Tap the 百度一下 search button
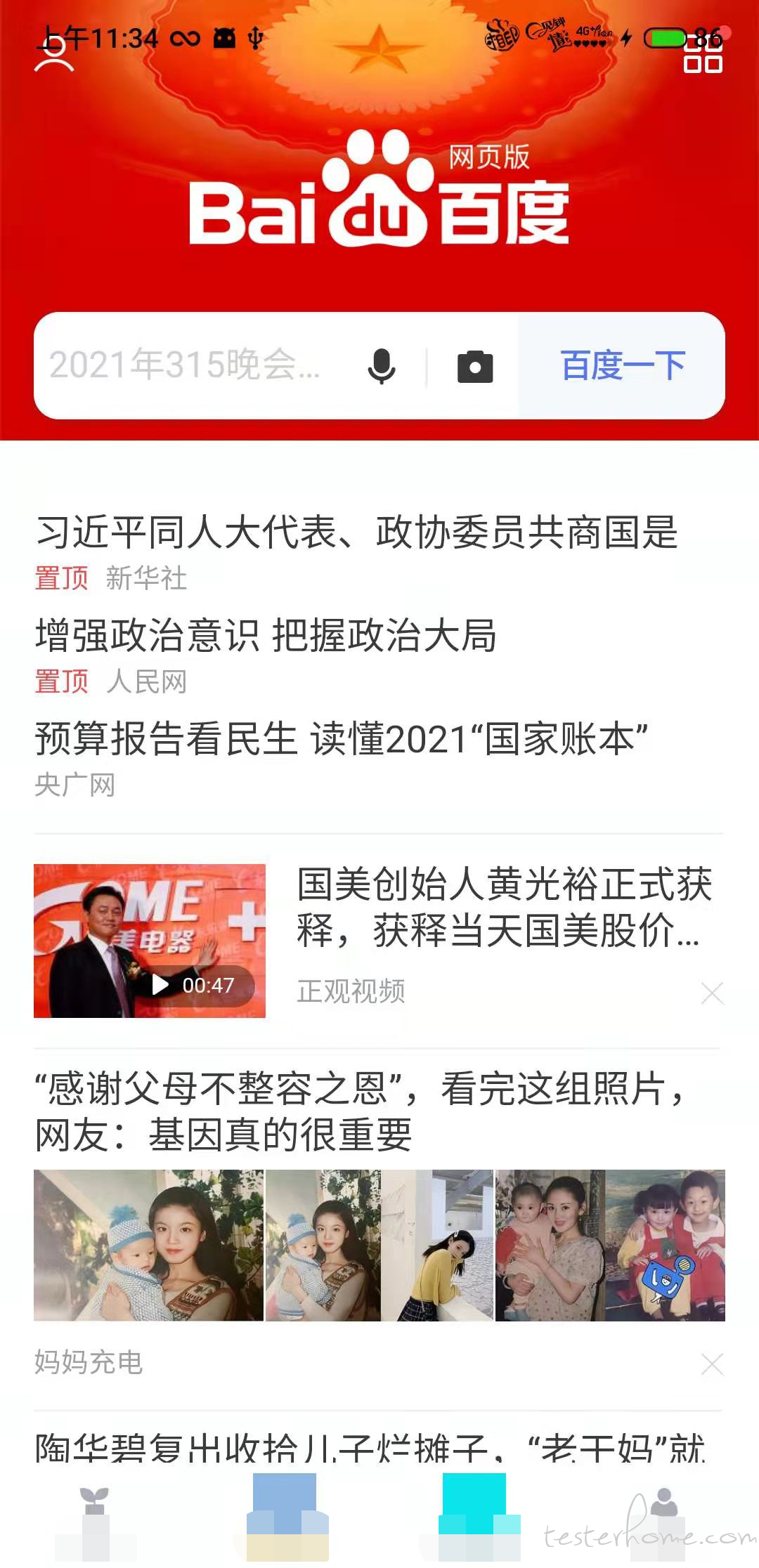Image resolution: width=759 pixels, height=1568 pixels. pos(622,366)
